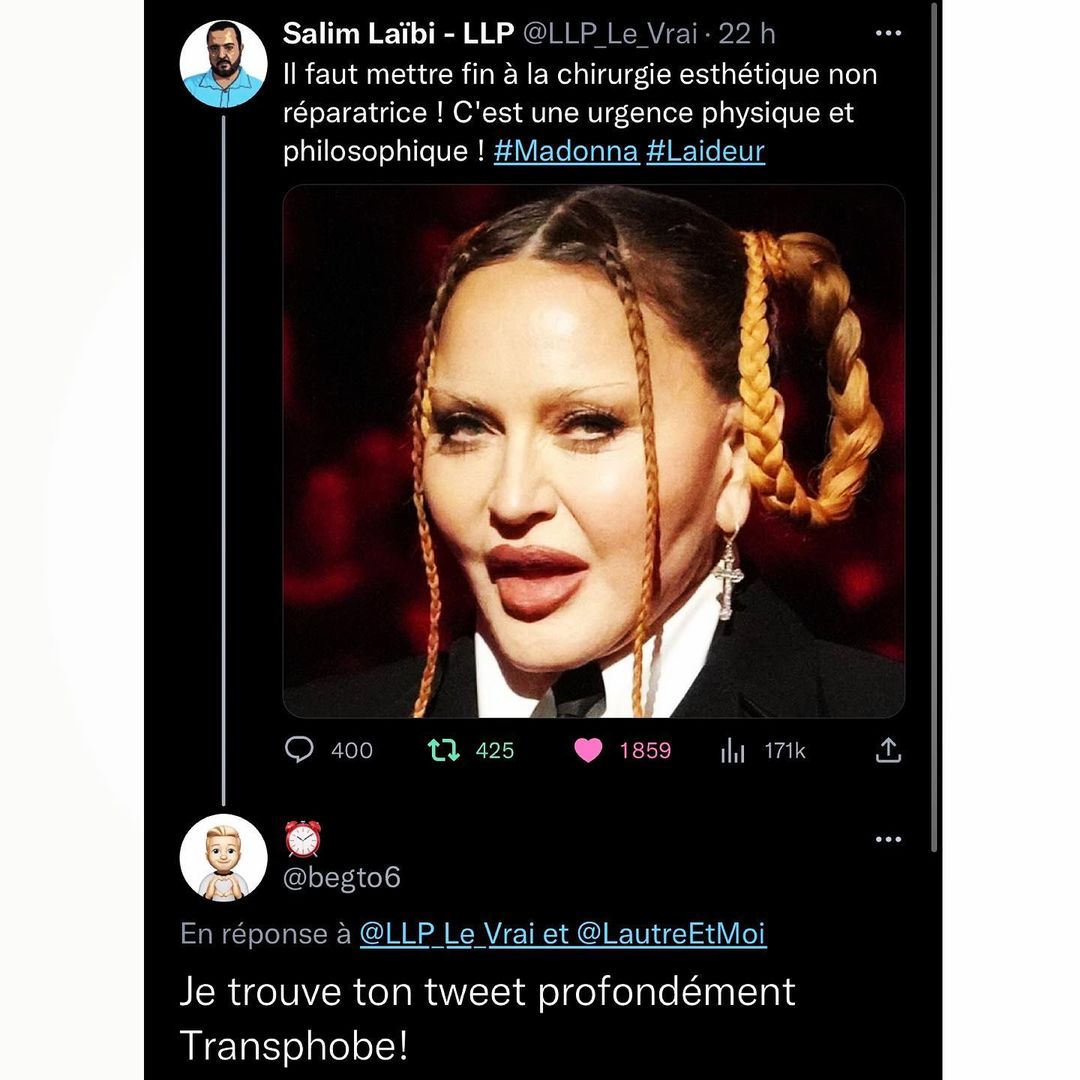View the tweet's attached photo
Screen dimensions: 1080x1080
point(594,451)
